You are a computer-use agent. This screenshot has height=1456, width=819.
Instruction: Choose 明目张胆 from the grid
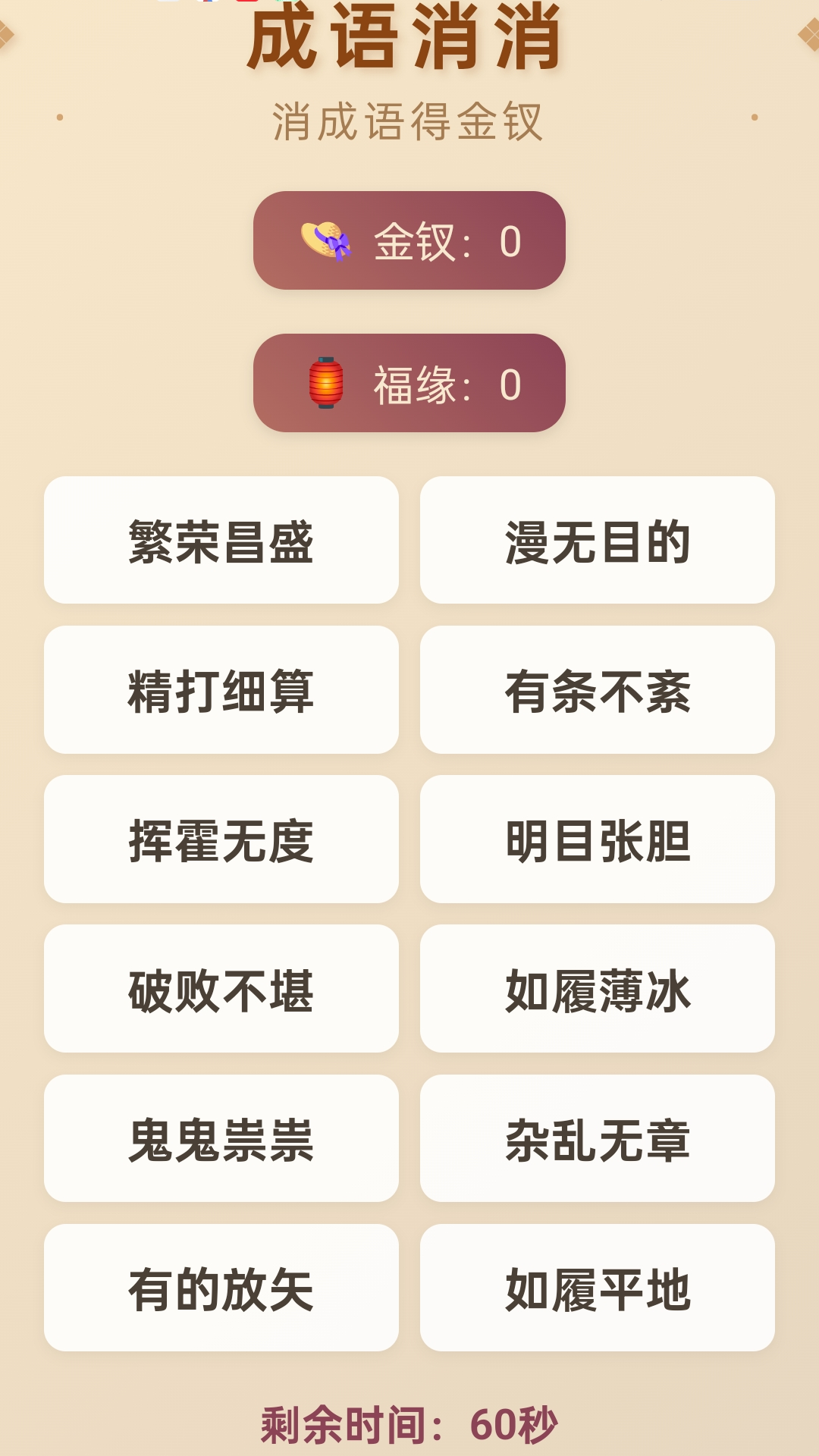pyautogui.click(x=598, y=839)
